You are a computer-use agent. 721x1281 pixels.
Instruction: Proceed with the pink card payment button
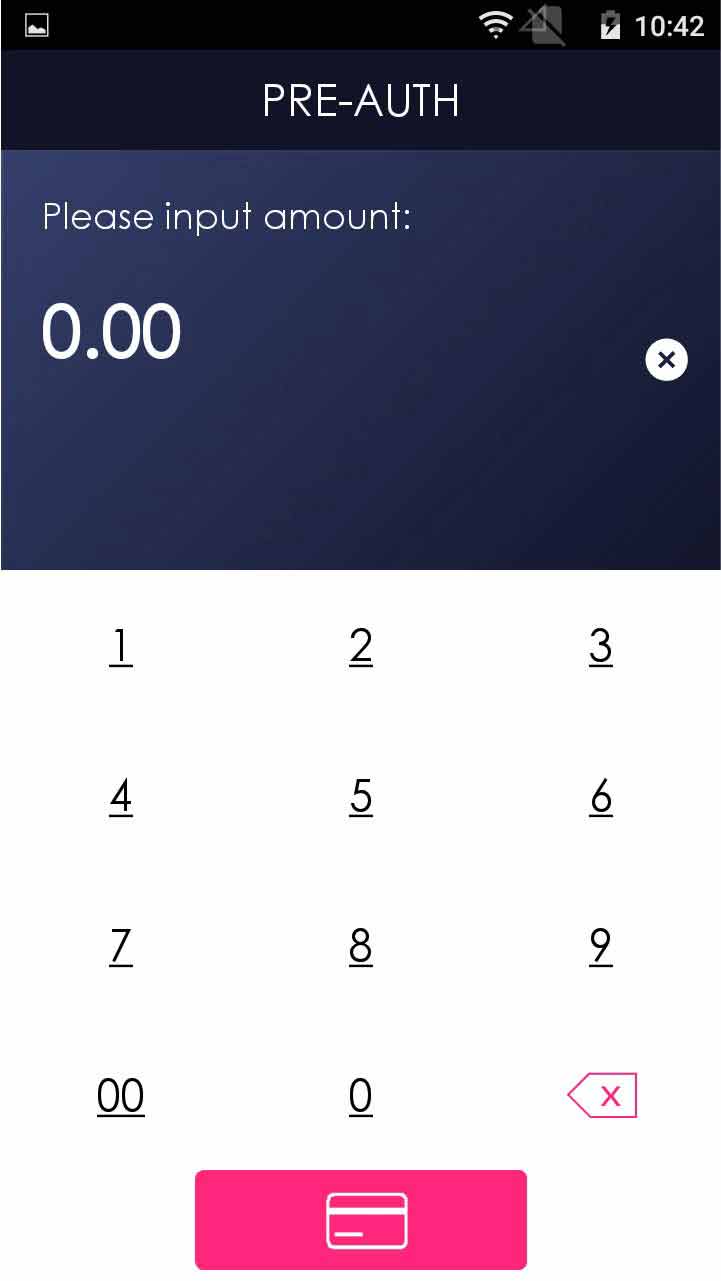pyautogui.click(x=361, y=1220)
